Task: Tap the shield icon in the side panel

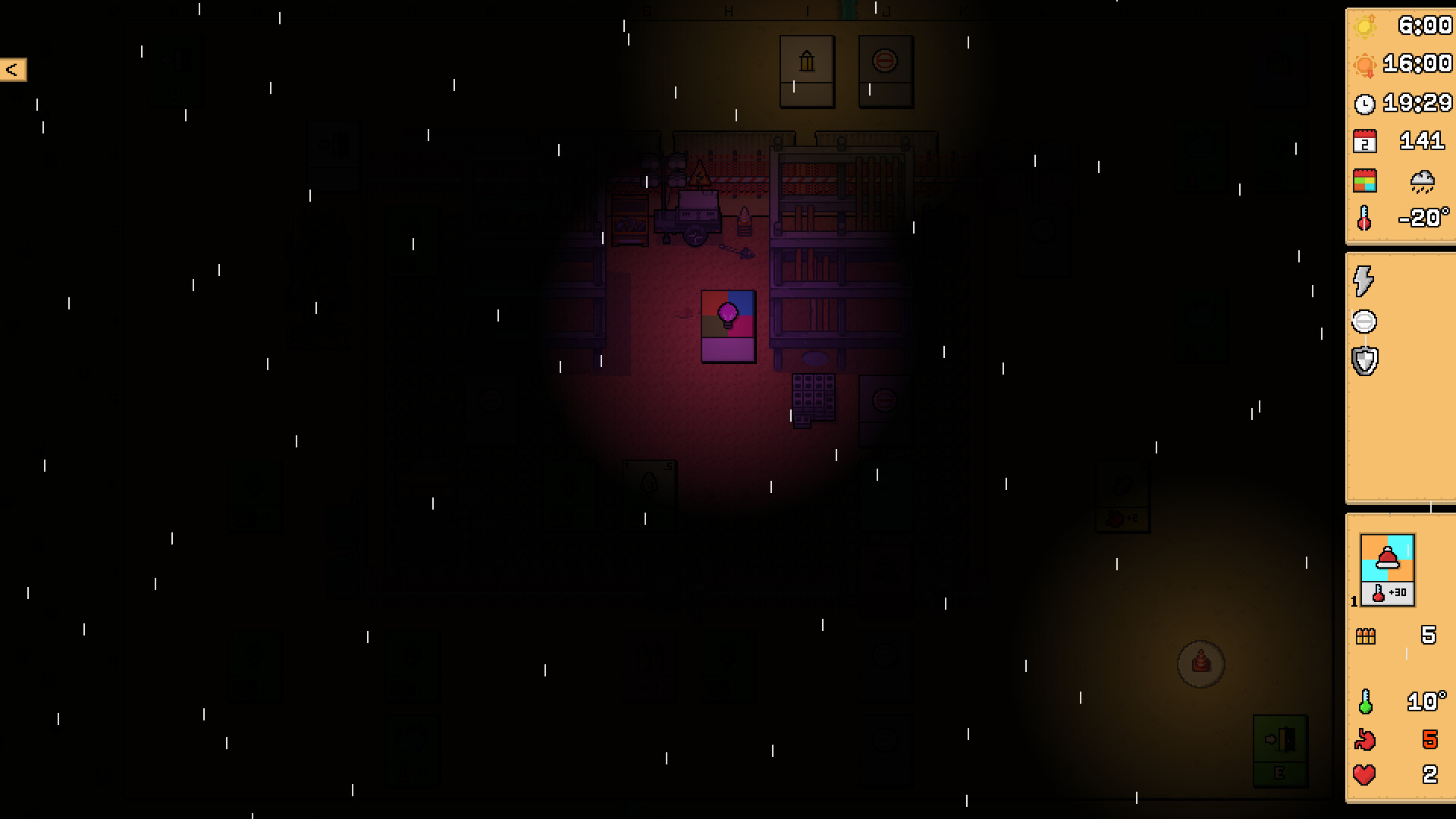Action: coord(1364,361)
